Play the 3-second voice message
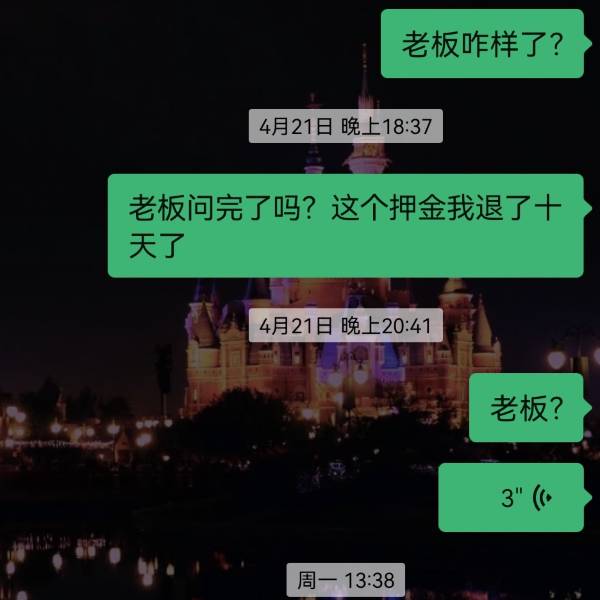This screenshot has height=600, width=600. pyautogui.click(x=511, y=497)
